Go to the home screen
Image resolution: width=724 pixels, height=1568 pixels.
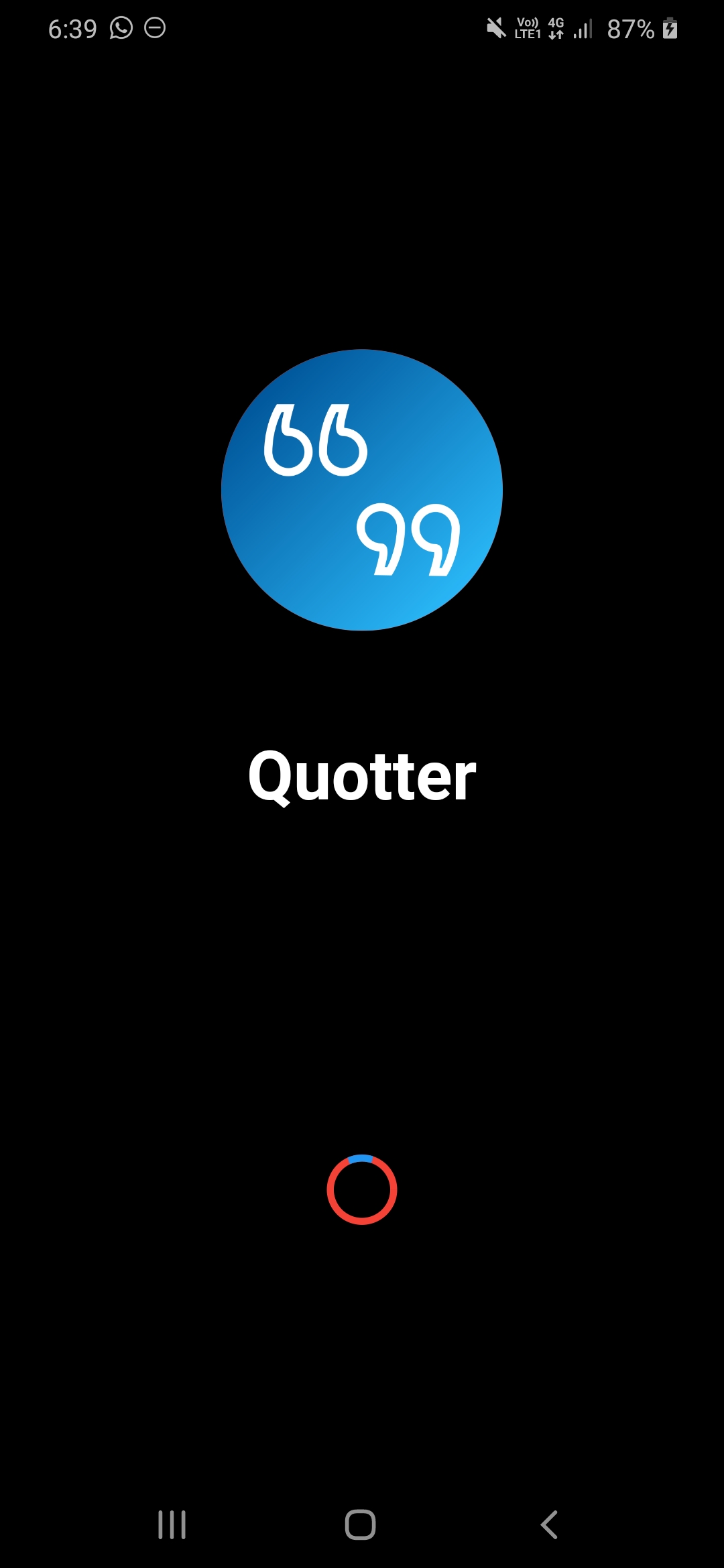(360, 1525)
